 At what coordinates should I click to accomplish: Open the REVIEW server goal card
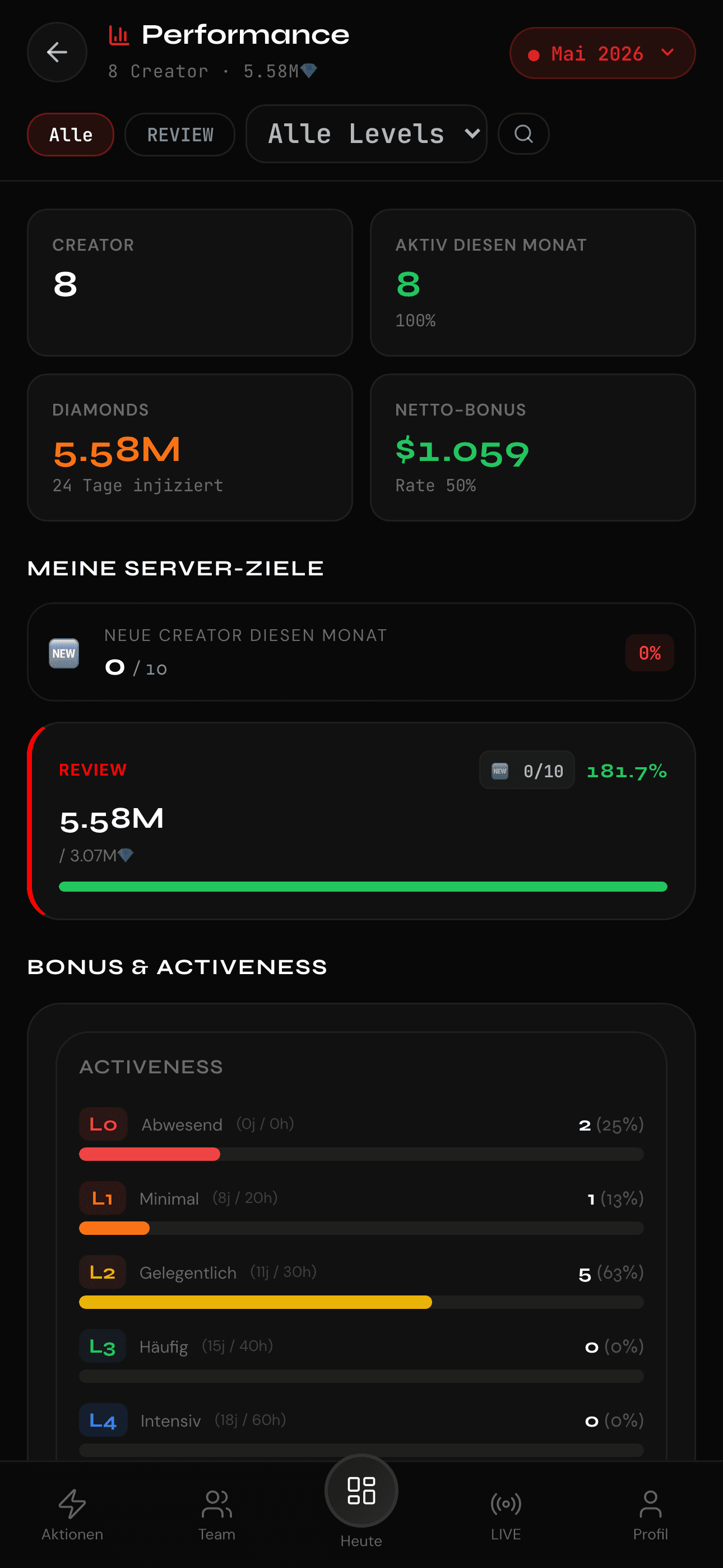coord(361,821)
